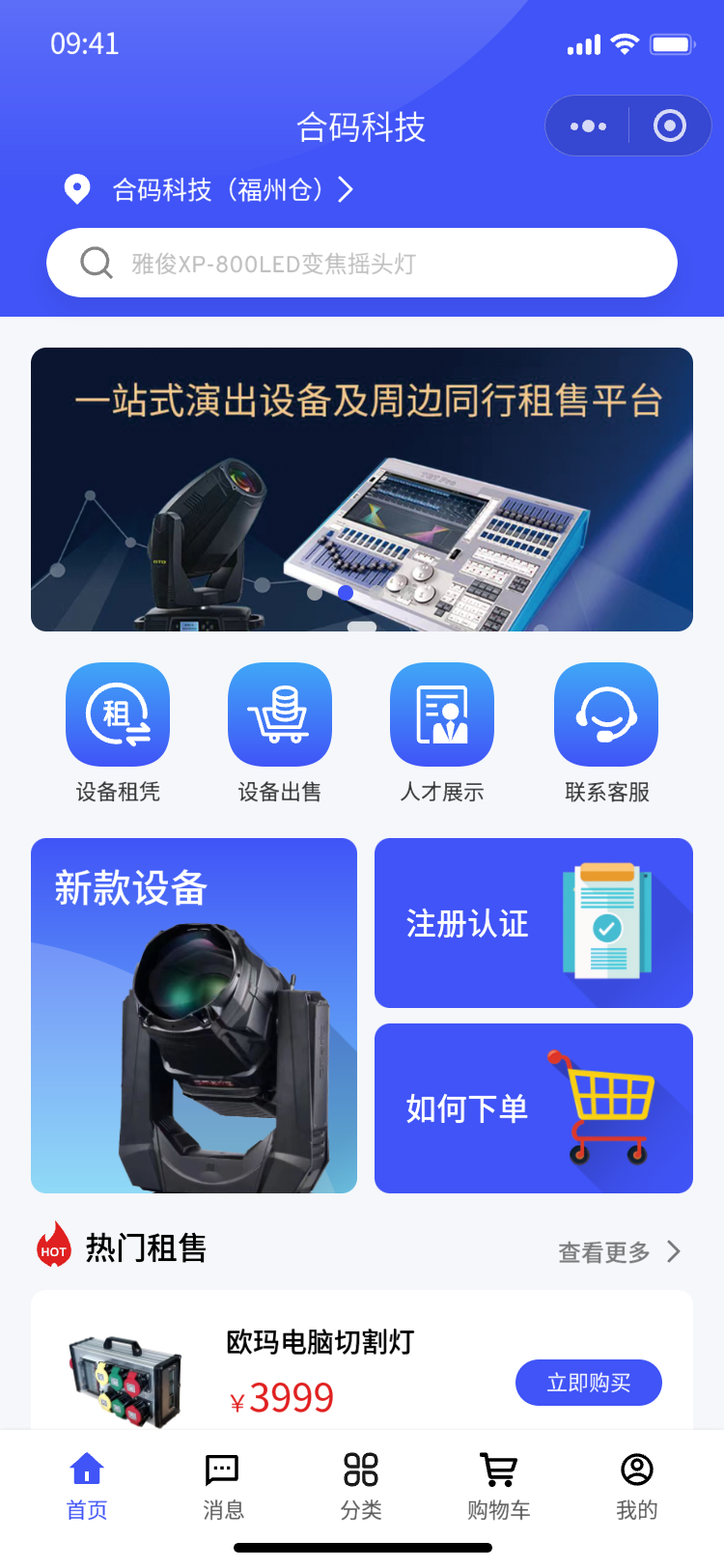Switch to the 消息 messages tab
The width and height of the screenshot is (724, 1568).
click(x=223, y=1487)
